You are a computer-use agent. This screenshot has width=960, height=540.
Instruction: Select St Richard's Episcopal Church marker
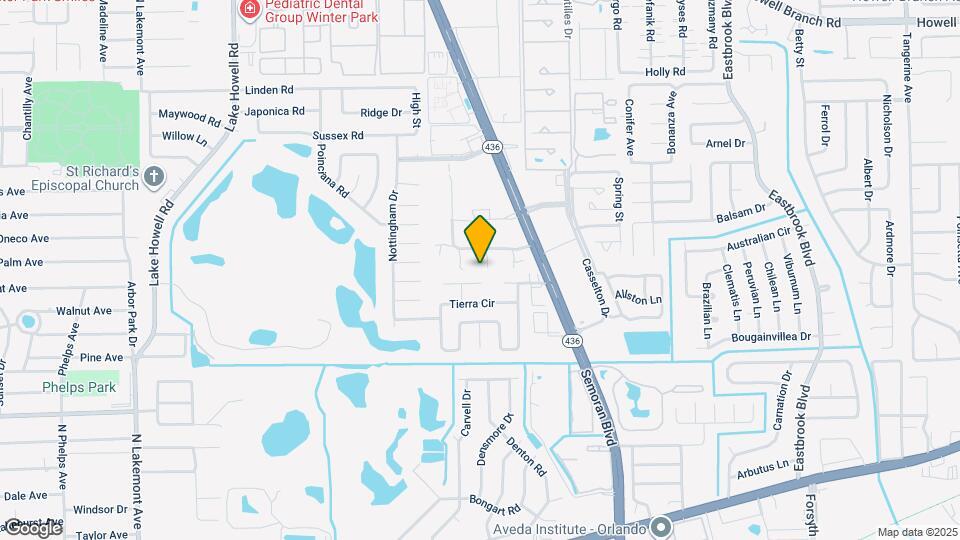click(x=154, y=178)
